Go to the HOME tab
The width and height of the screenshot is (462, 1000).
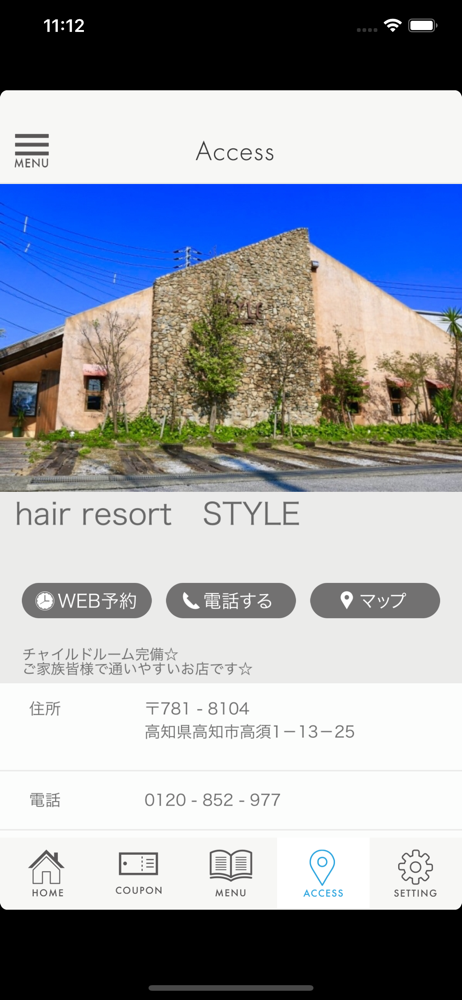pyautogui.click(x=47, y=874)
